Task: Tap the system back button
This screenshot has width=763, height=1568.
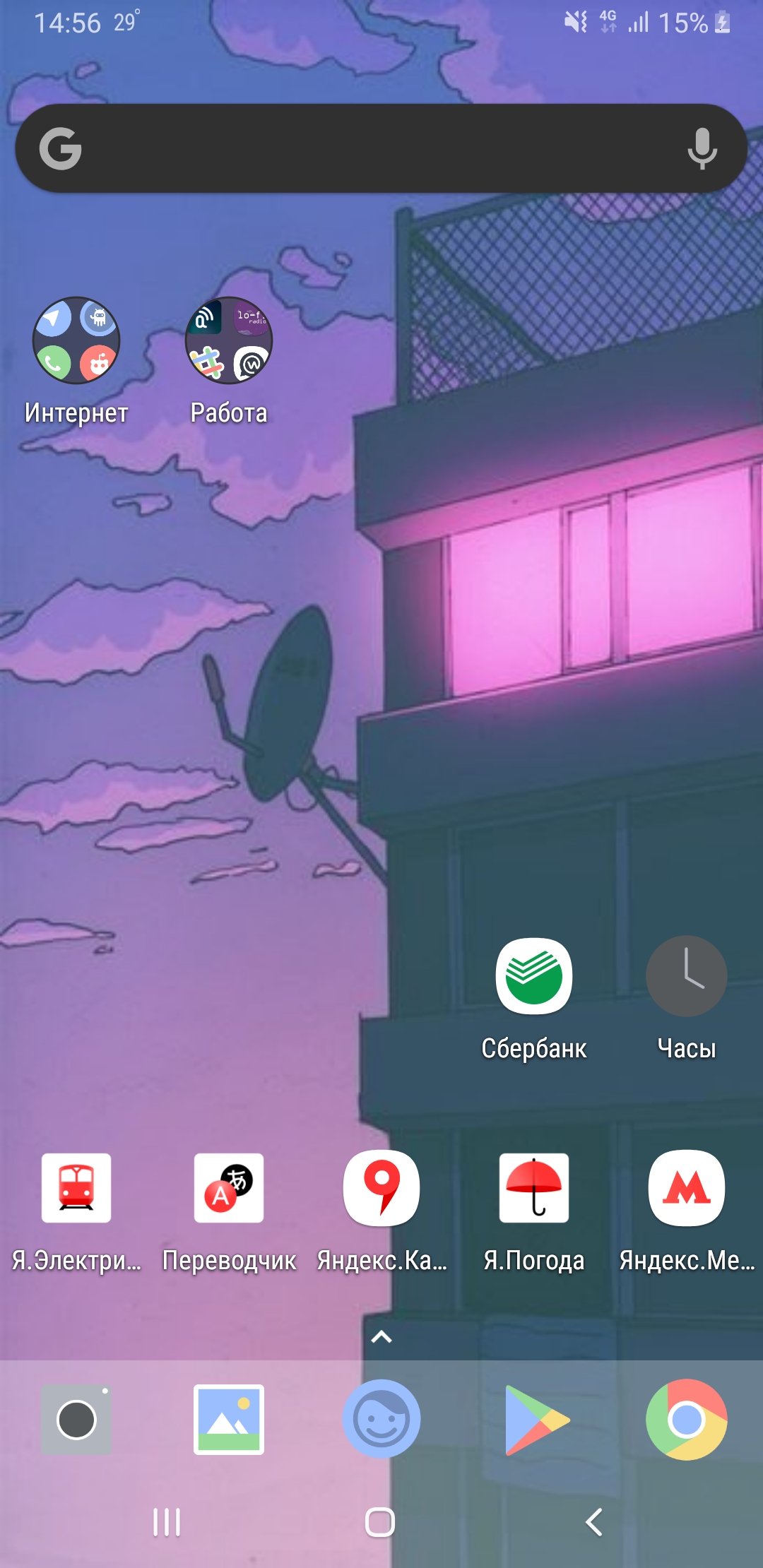Action: tap(595, 1522)
